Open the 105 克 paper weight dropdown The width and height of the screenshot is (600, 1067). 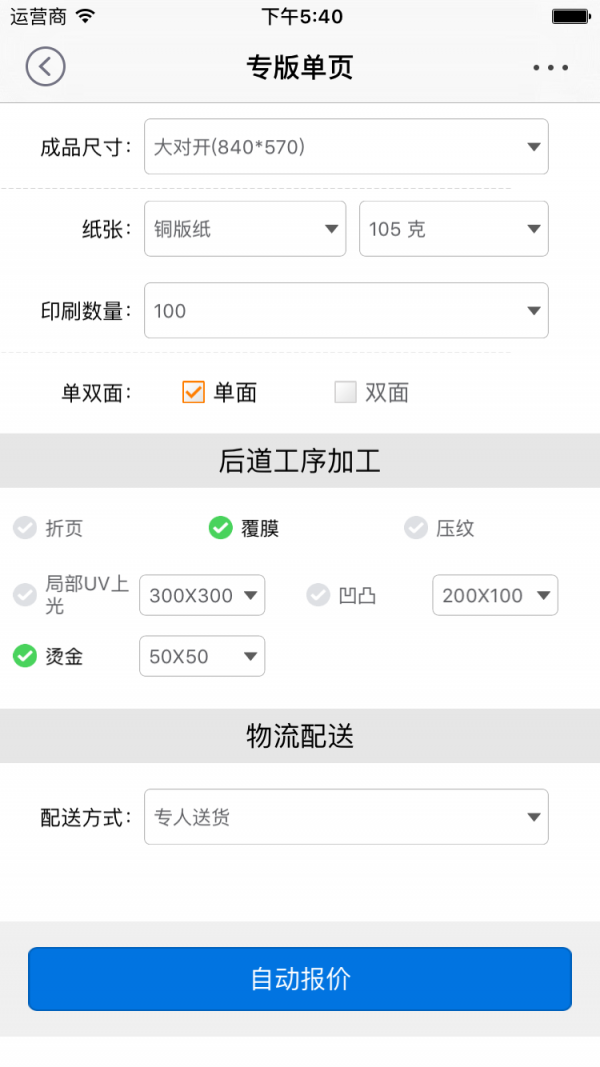click(454, 229)
